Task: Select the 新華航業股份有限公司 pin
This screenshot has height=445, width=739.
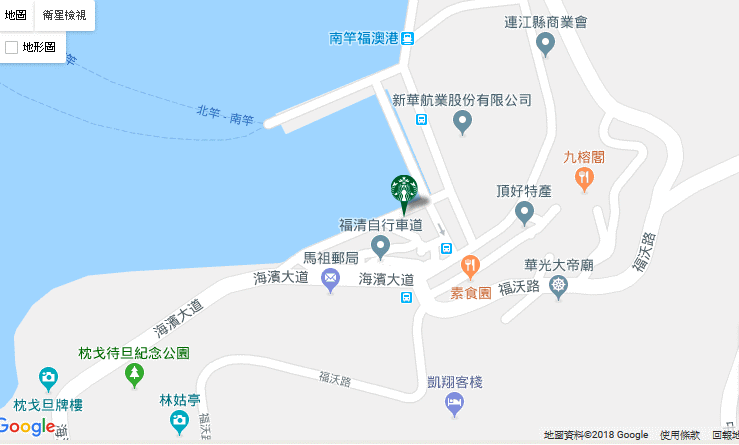Action: click(462, 122)
